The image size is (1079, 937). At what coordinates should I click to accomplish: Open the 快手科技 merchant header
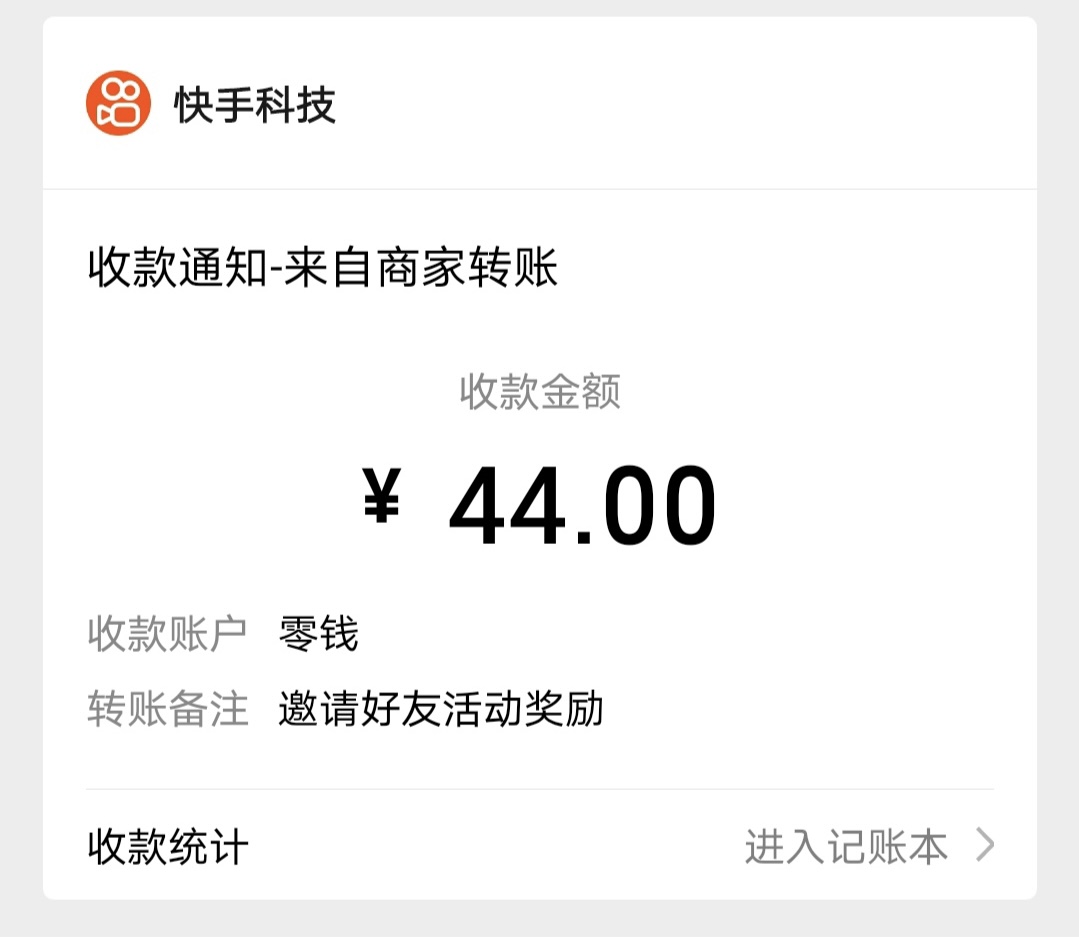(x=255, y=104)
